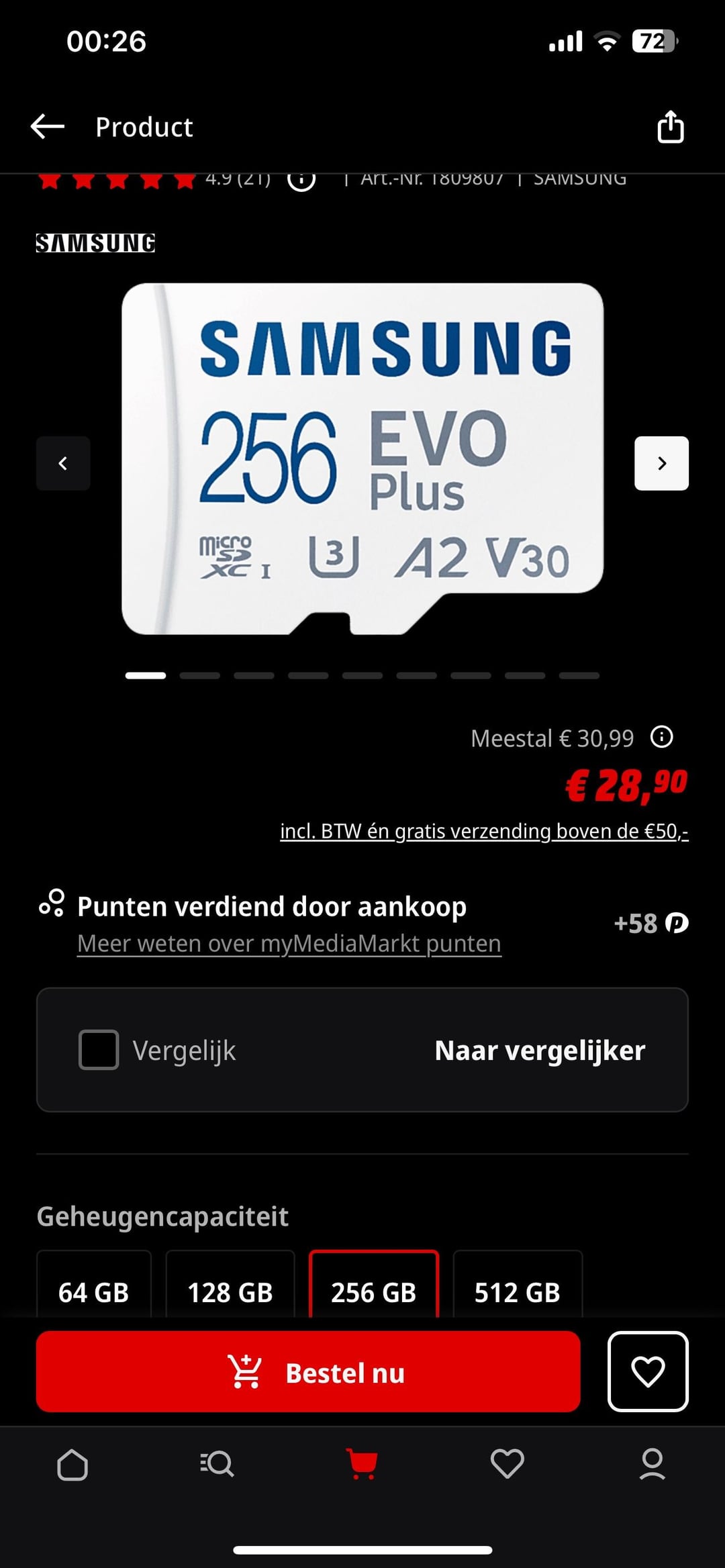Open the account profile tab
Image resolution: width=725 pixels, height=1568 pixels.
[652, 1464]
